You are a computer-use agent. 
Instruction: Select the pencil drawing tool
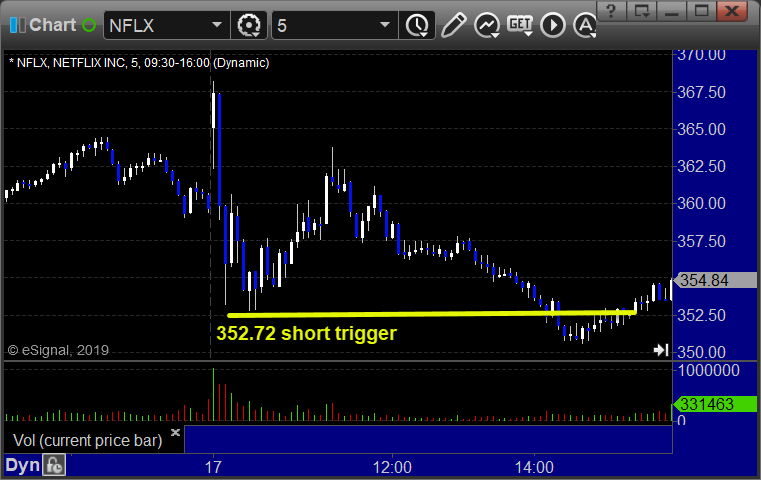pyautogui.click(x=453, y=24)
